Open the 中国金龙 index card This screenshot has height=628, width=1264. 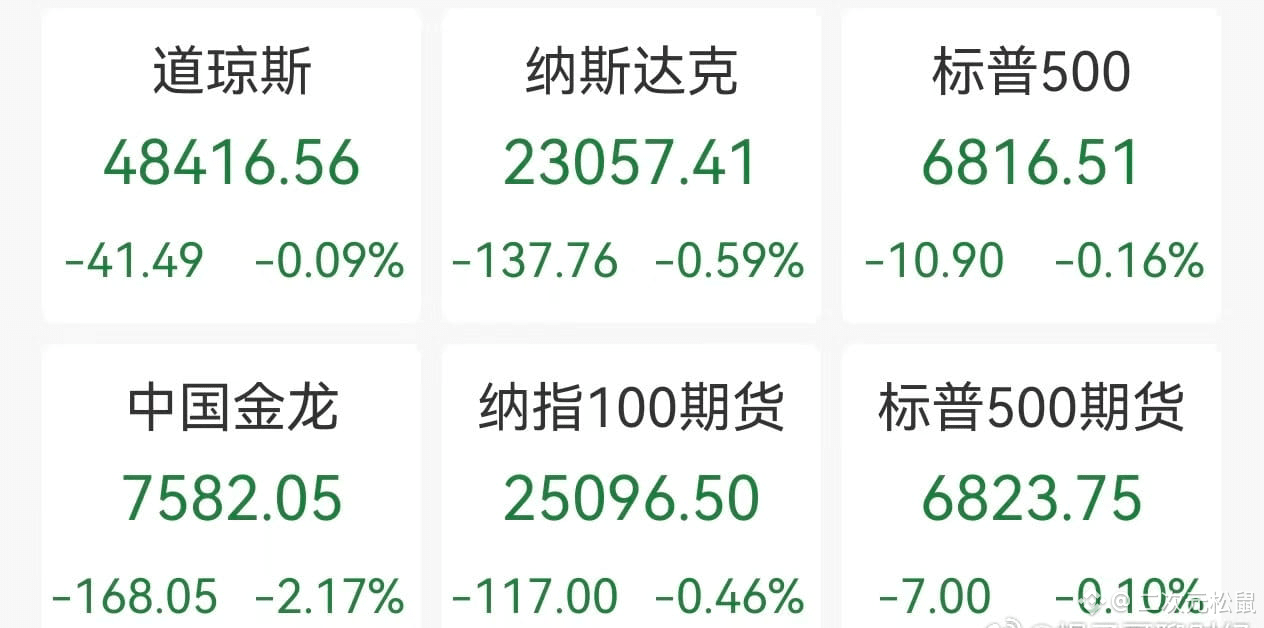(231, 490)
